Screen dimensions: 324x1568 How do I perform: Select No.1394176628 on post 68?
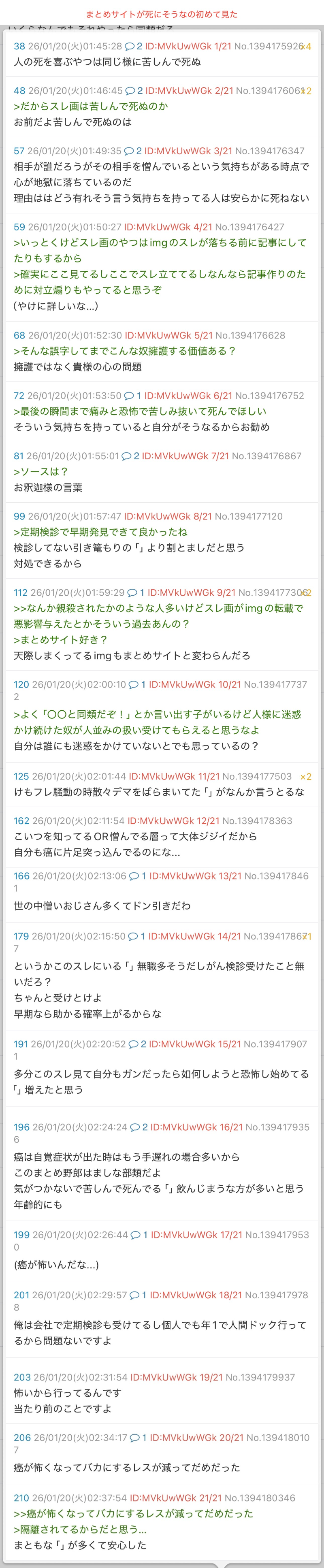point(250,335)
